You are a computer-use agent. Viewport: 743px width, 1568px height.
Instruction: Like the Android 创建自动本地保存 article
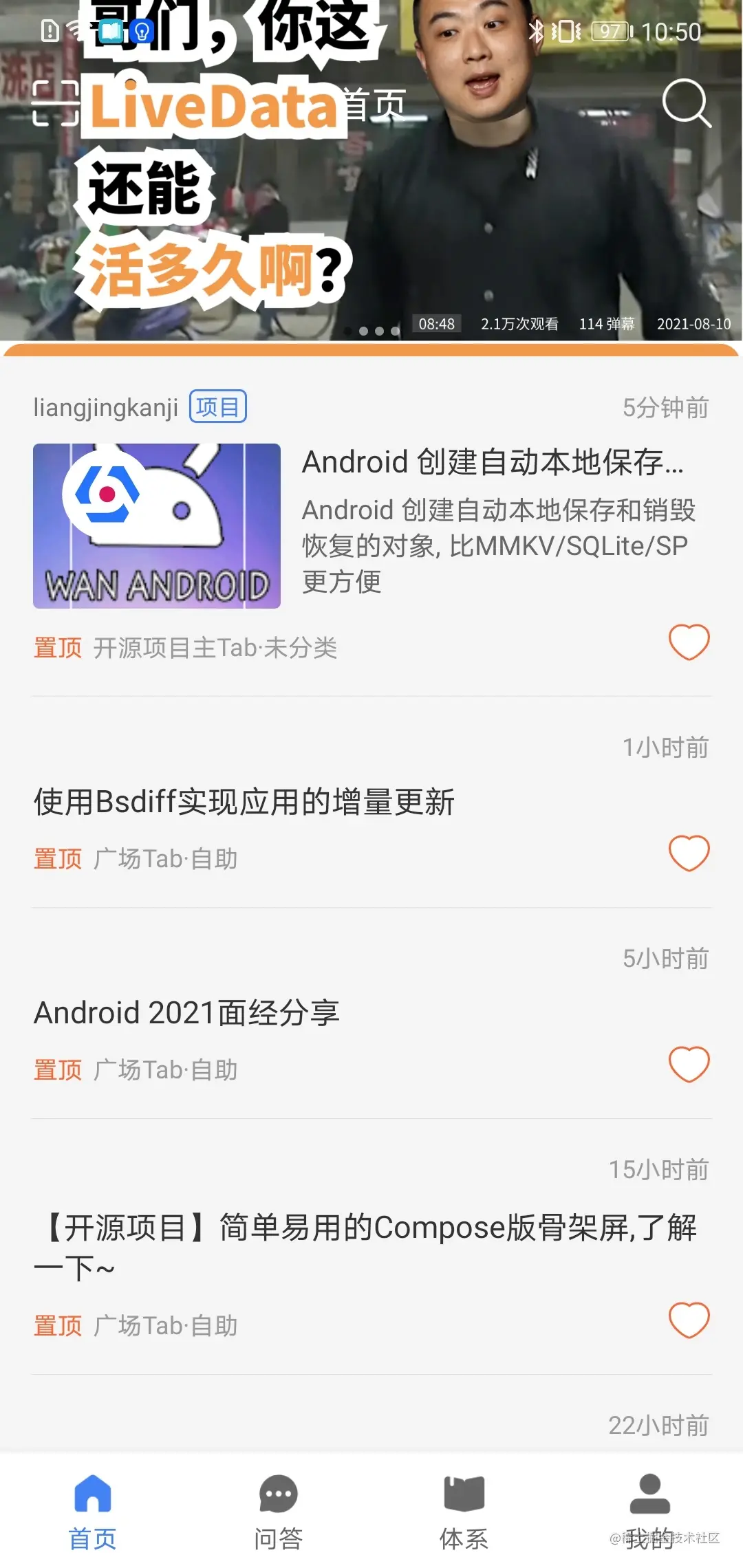coord(689,642)
